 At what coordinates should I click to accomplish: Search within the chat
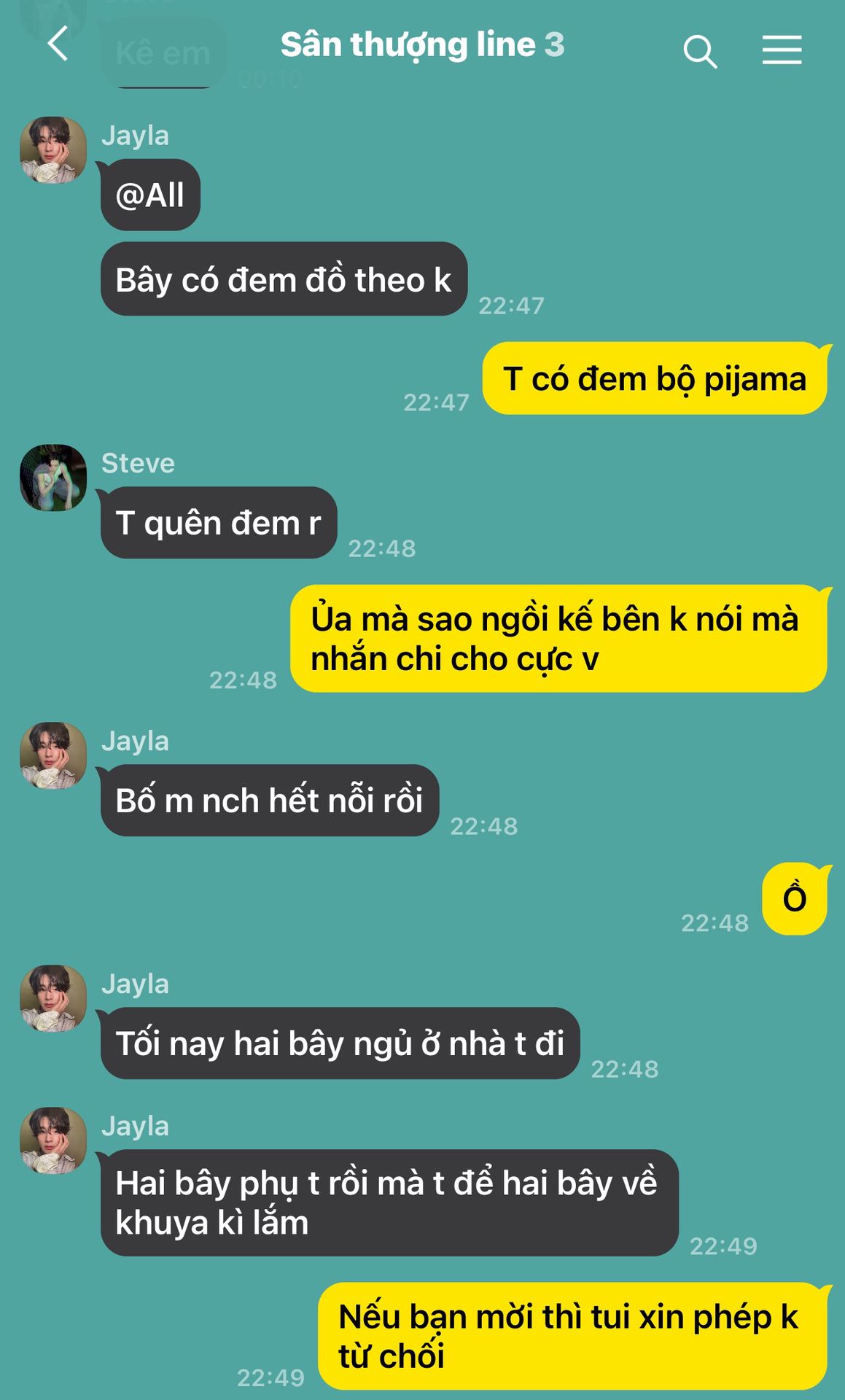[700, 51]
